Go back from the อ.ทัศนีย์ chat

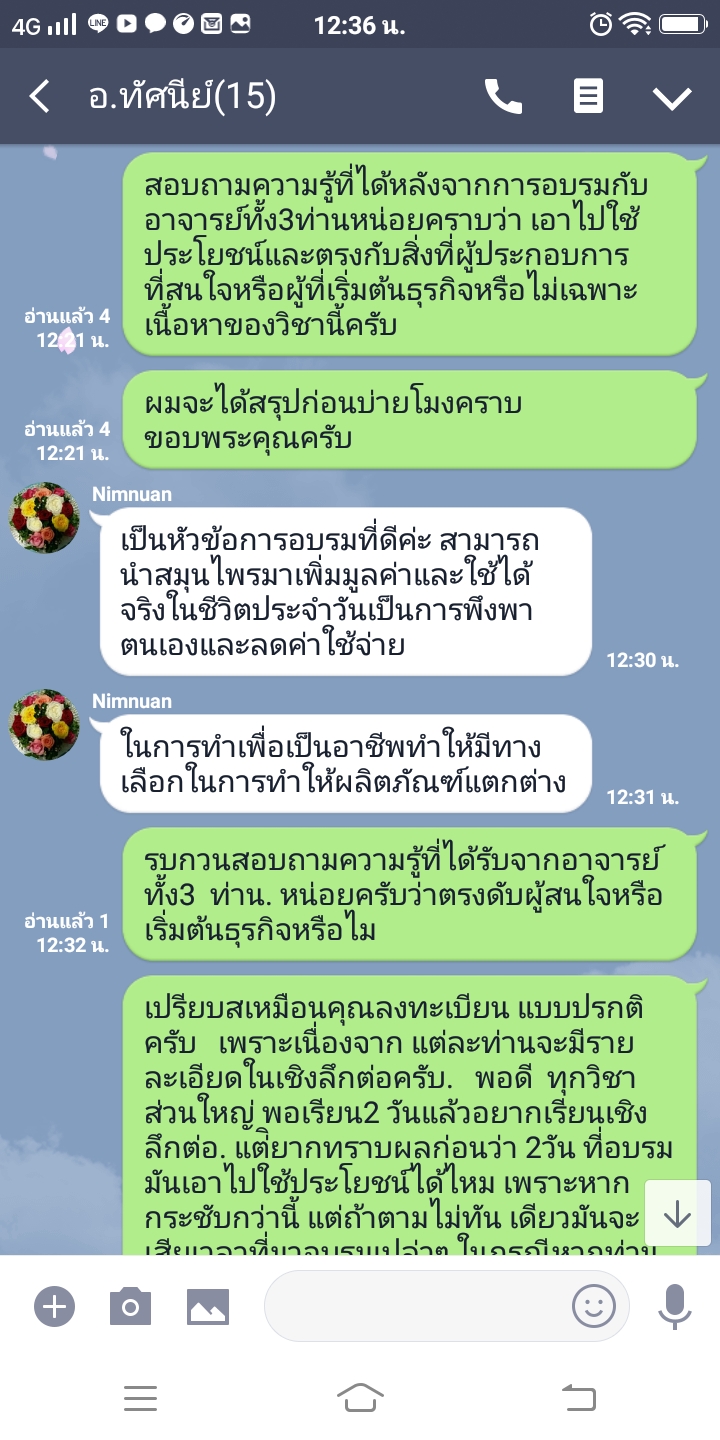click(40, 97)
